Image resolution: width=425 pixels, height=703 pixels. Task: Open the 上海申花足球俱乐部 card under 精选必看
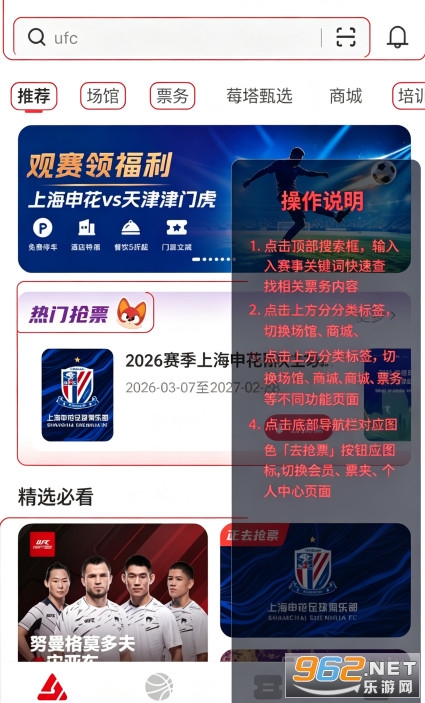click(316, 580)
